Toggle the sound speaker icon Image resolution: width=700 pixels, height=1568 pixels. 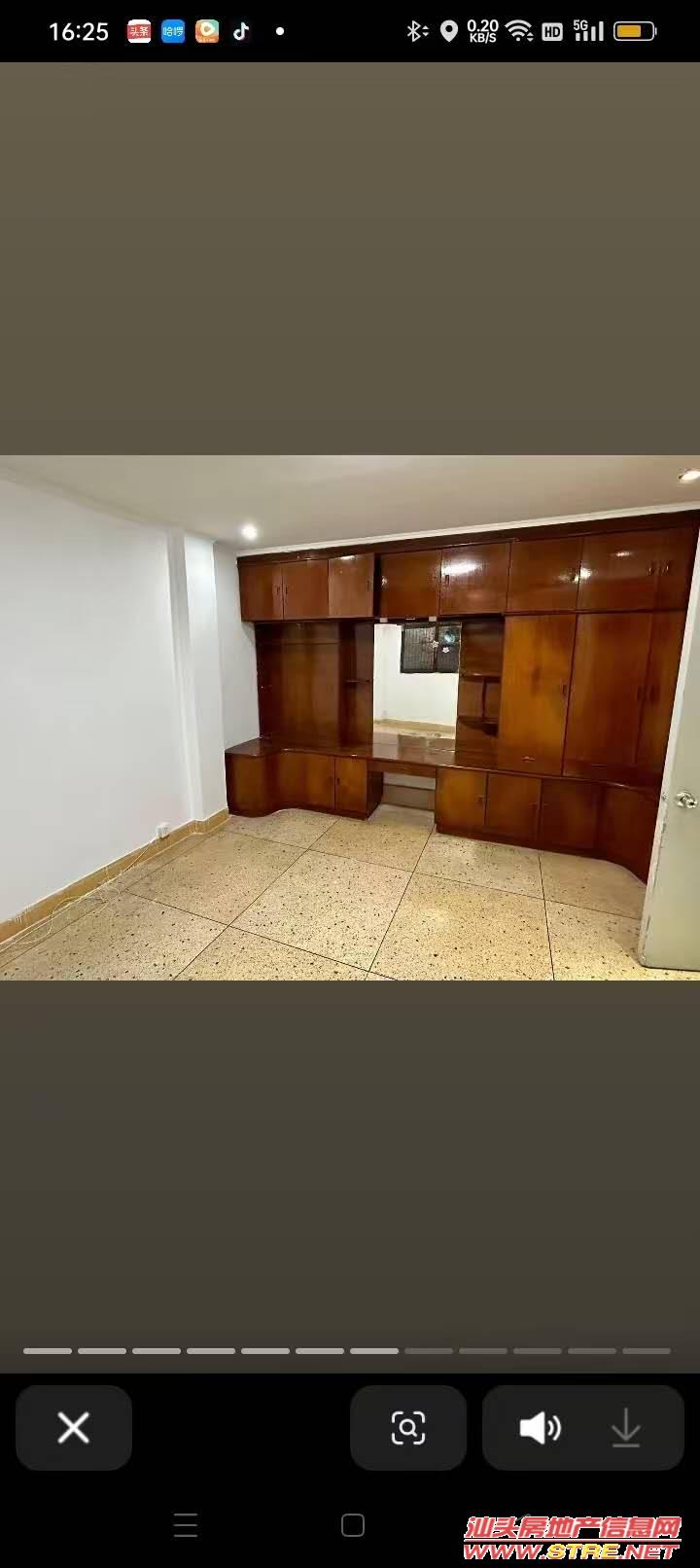[x=540, y=1428]
